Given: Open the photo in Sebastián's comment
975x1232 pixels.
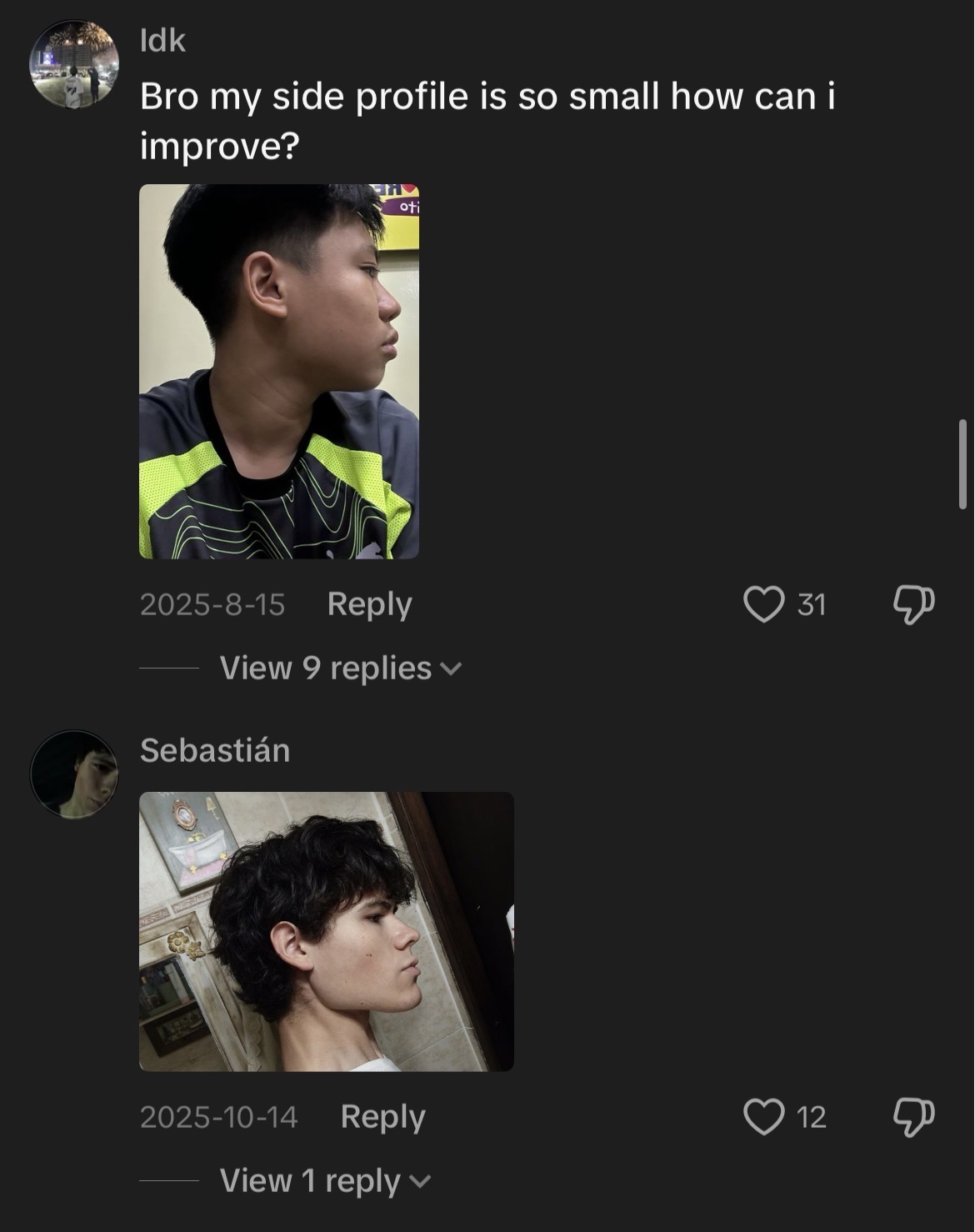Looking at the screenshot, I should coord(326,931).
